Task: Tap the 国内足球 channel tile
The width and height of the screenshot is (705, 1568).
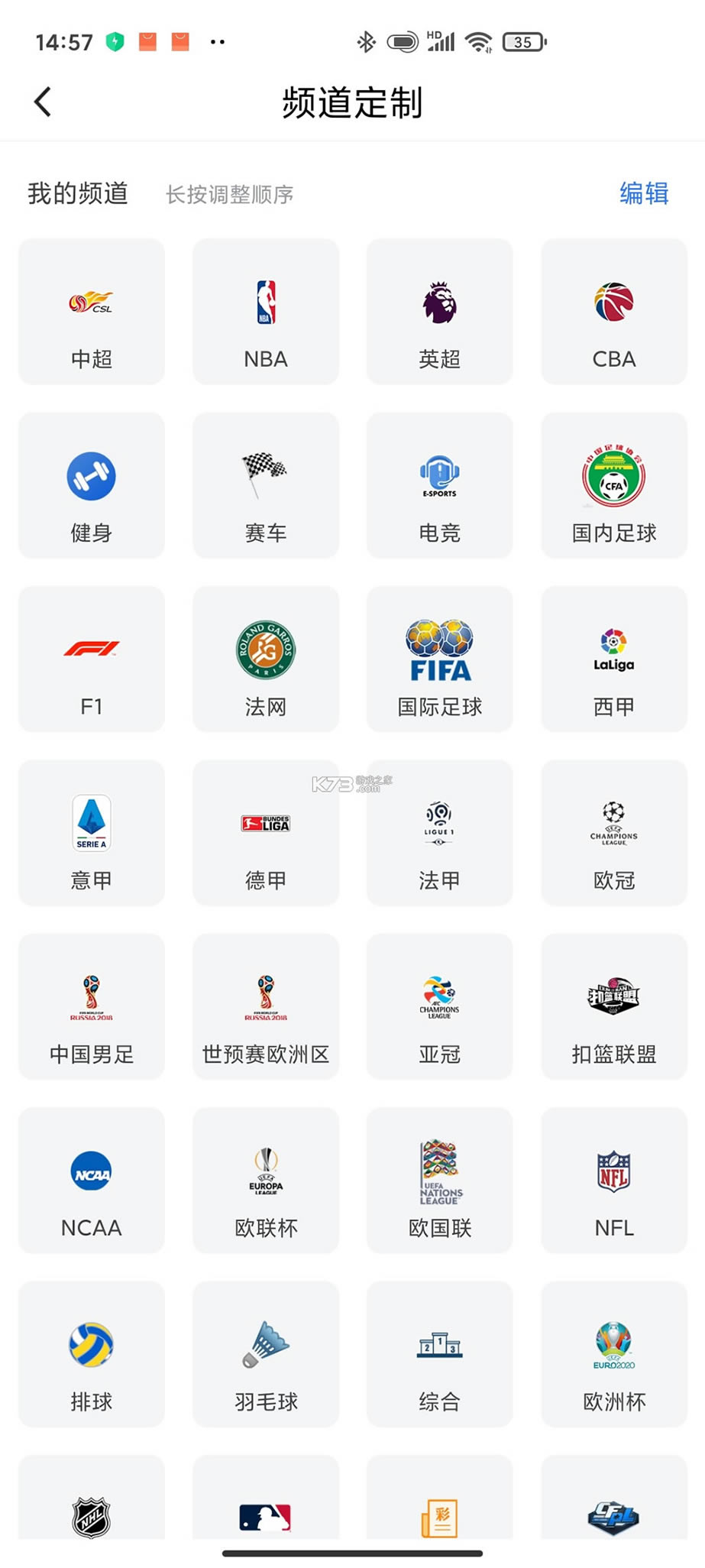Action: (614, 485)
